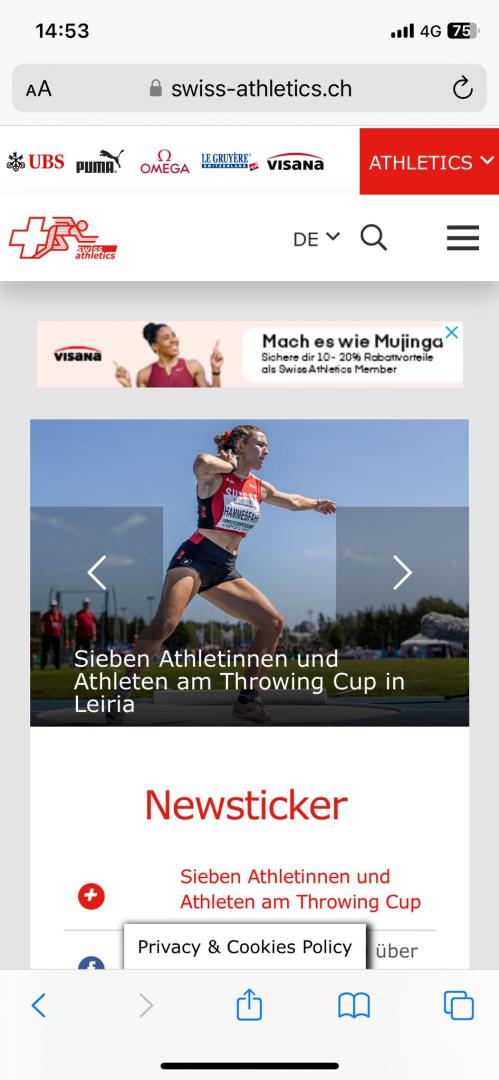Open Safari bookmarks
The height and width of the screenshot is (1080, 499).
click(x=354, y=1006)
